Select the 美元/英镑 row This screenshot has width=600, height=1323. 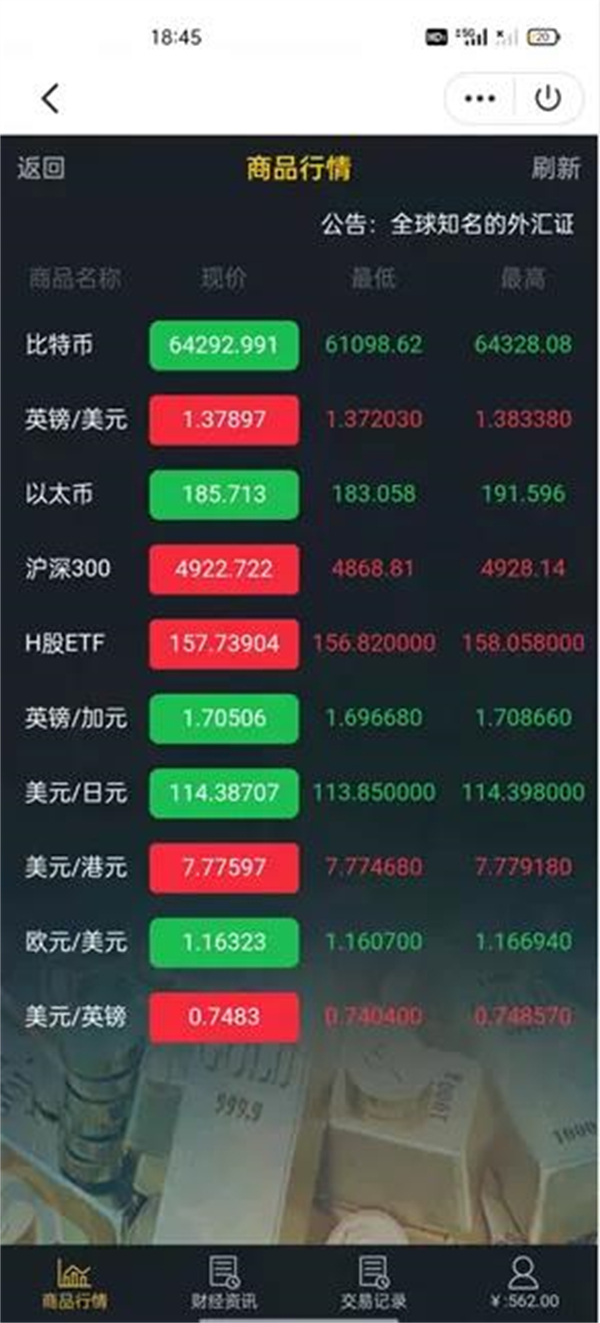(x=300, y=1017)
